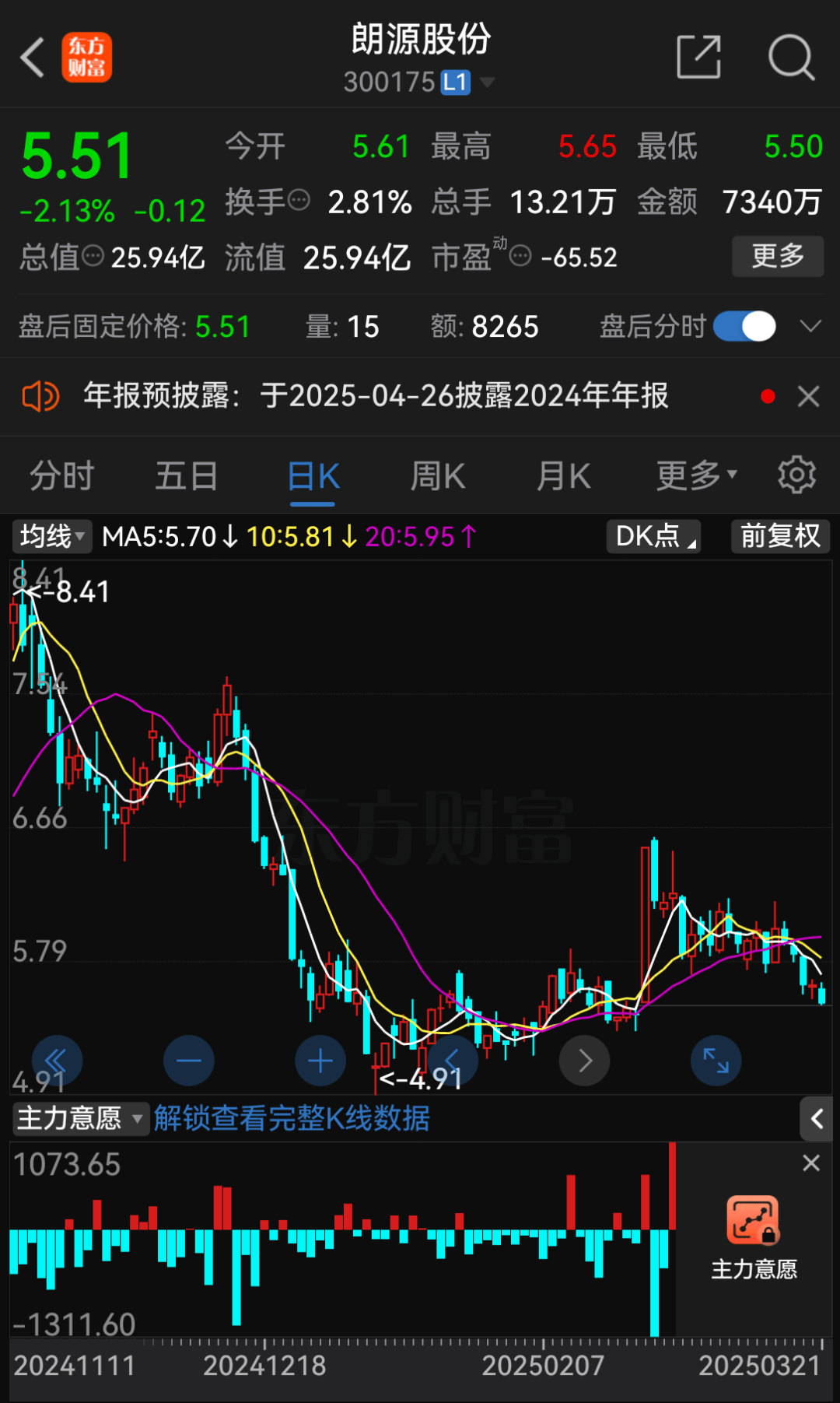Viewport: 840px width, 1403px height.
Task: Open the share panel icon
Action: point(698,58)
